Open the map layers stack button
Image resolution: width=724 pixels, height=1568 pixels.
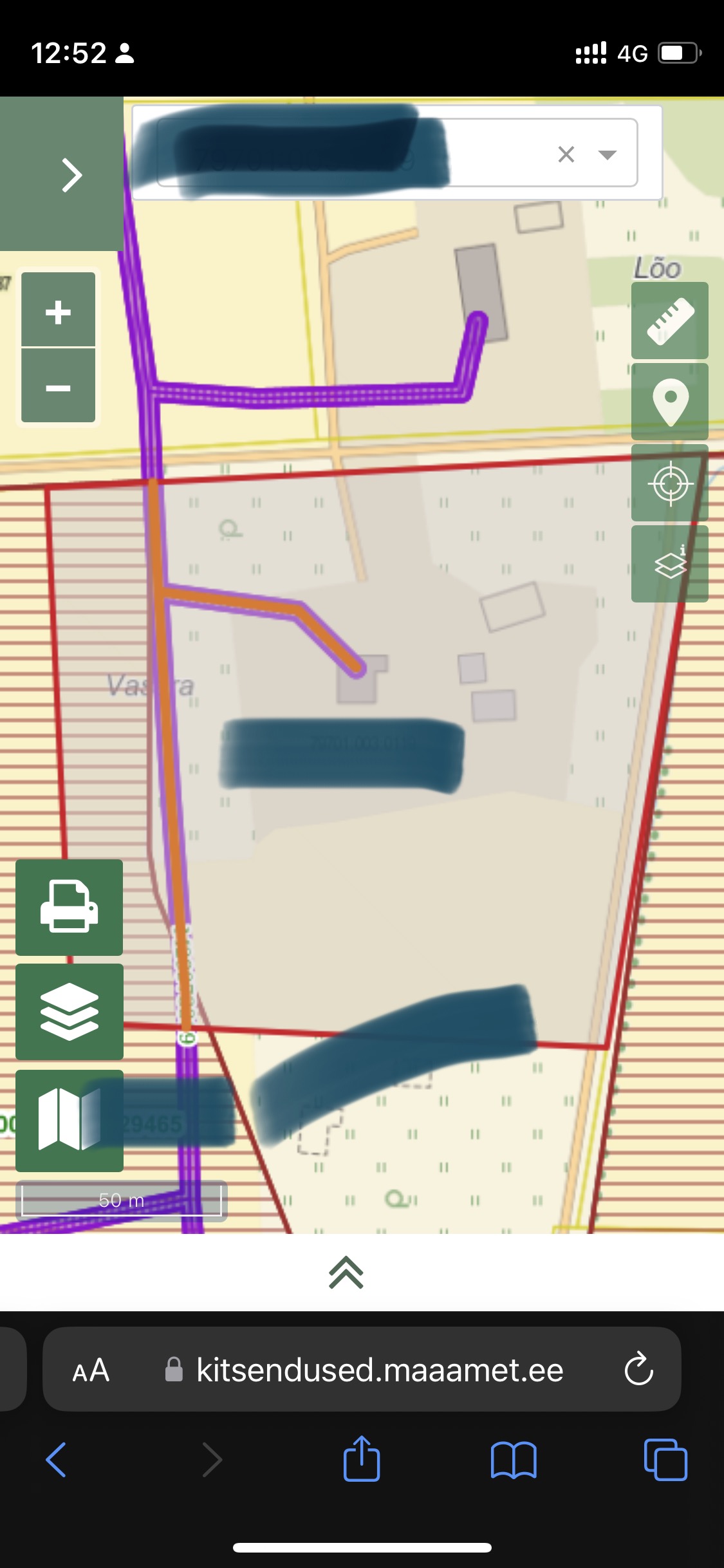click(70, 1011)
